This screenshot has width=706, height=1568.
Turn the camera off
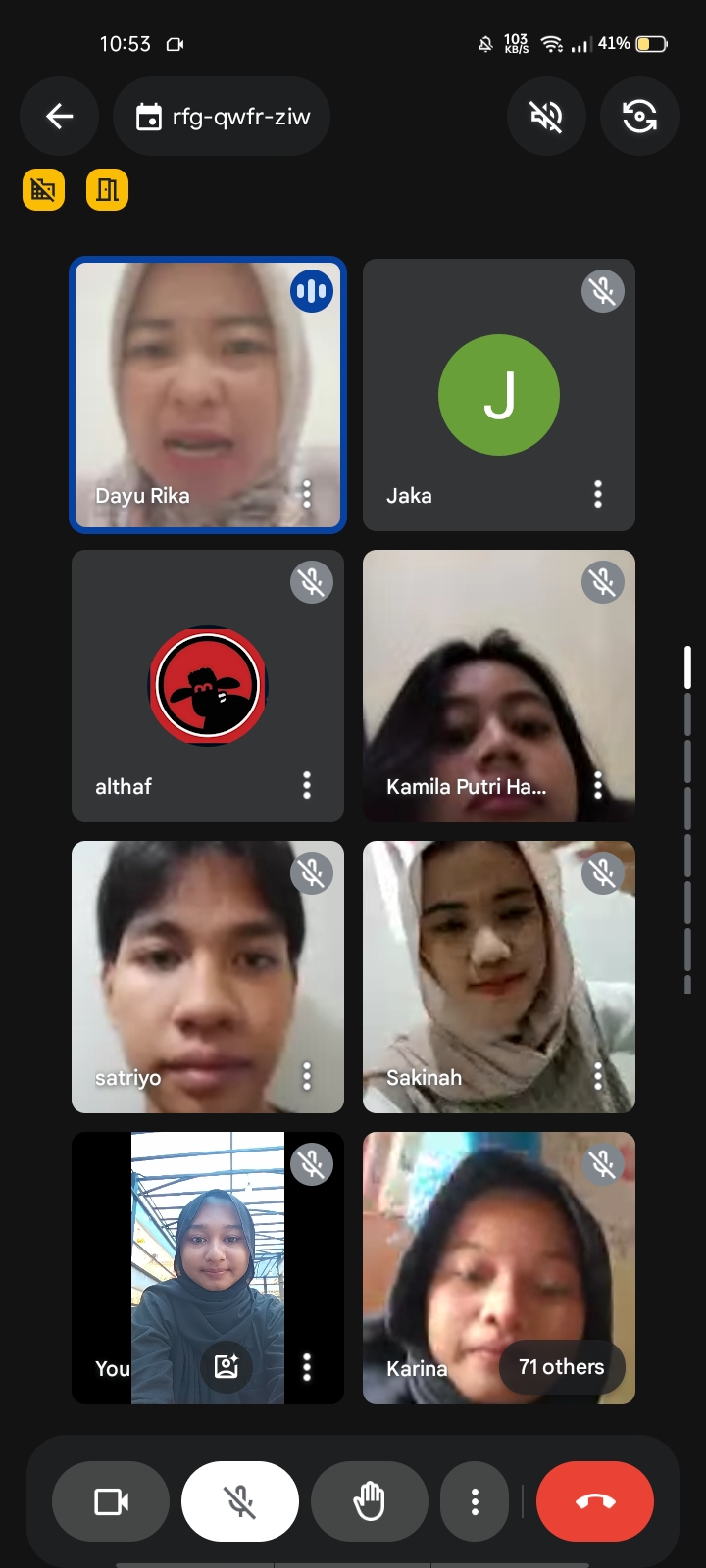[111, 1501]
